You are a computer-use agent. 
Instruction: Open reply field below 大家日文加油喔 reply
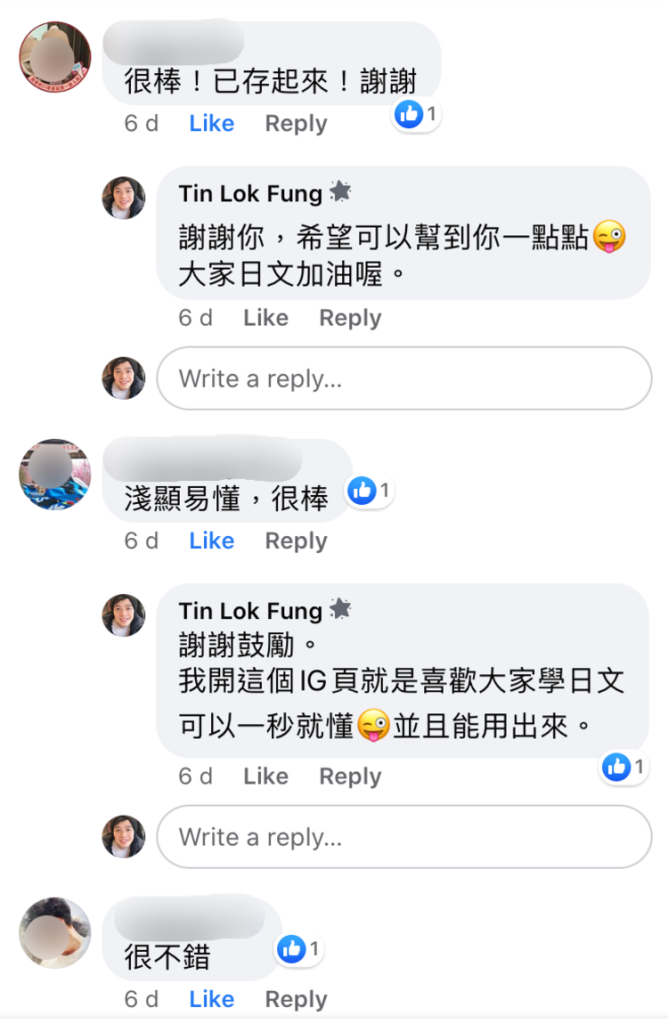click(x=404, y=379)
